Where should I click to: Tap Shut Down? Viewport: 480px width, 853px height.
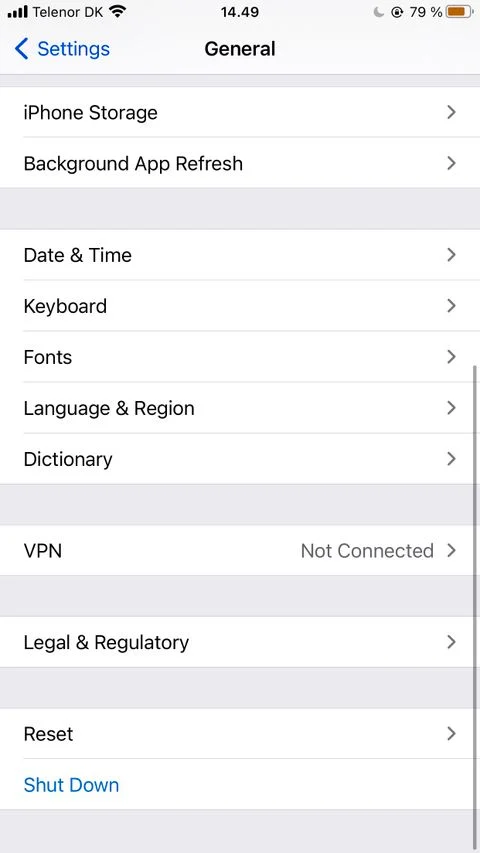click(x=71, y=785)
